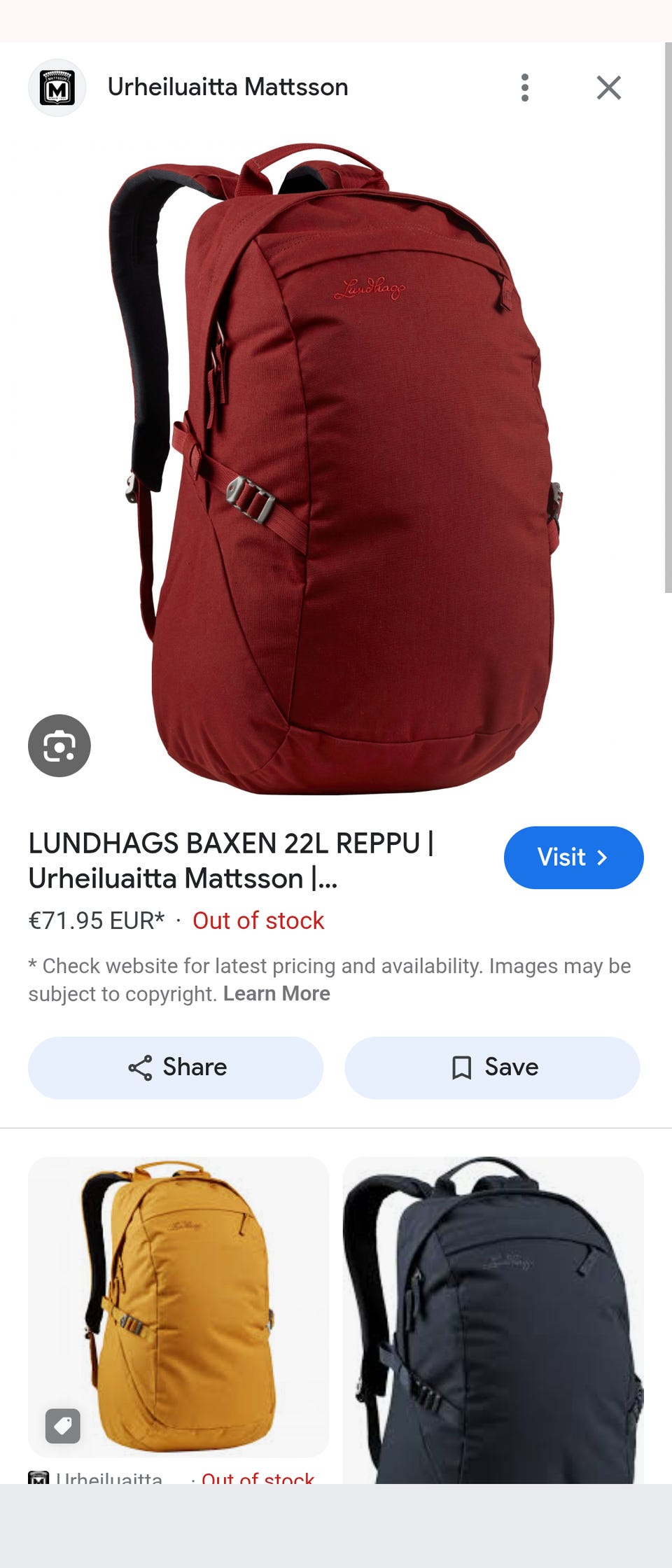This screenshot has width=672, height=1568.
Task: Click the Urheiluaitta Mattsson store logo
Action: pyautogui.click(x=57, y=87)
